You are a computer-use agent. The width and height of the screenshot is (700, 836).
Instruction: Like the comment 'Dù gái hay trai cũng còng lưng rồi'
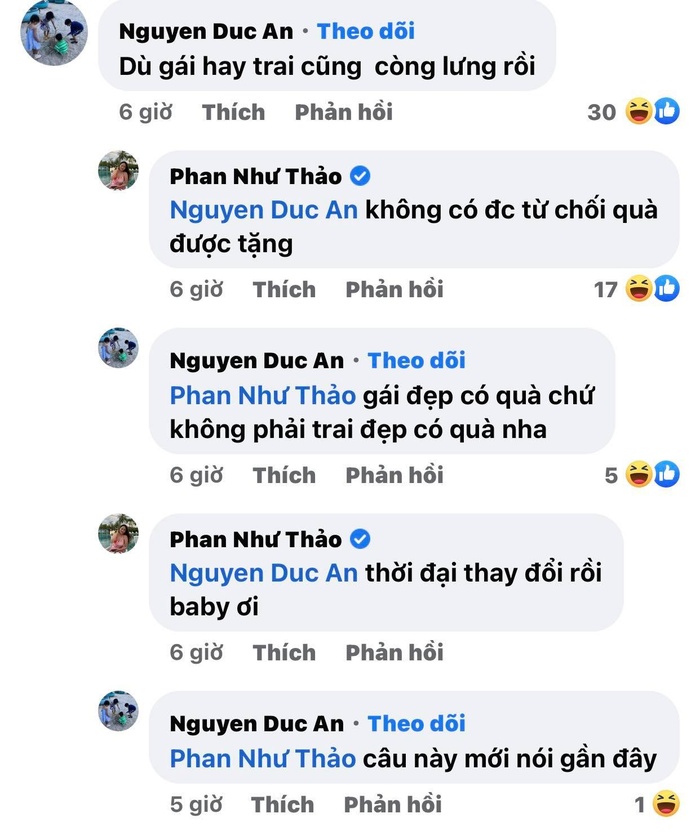[233, 112]
